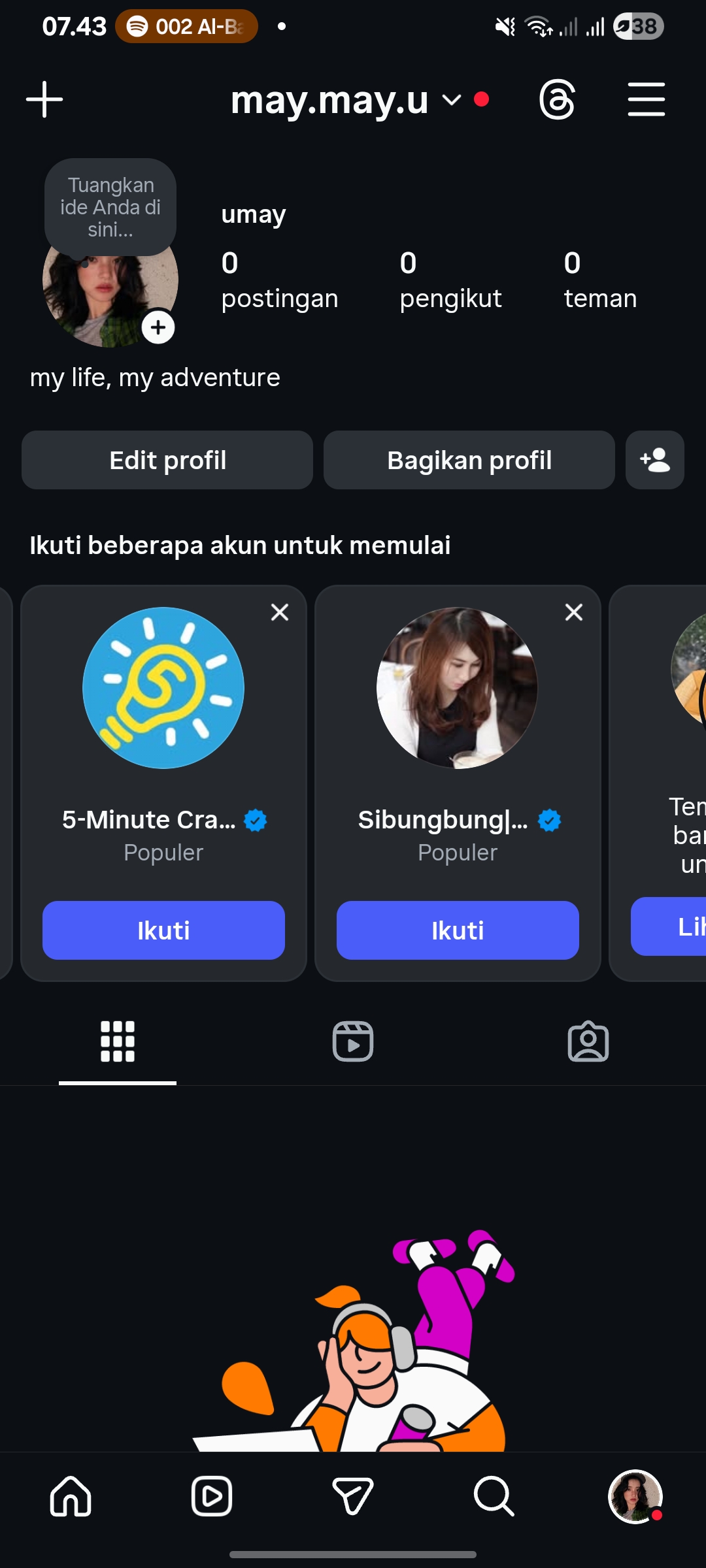This screenshot has width=706, height=1568.
Task: Switch to the tagged photos tab
Action: point(588,1041)
